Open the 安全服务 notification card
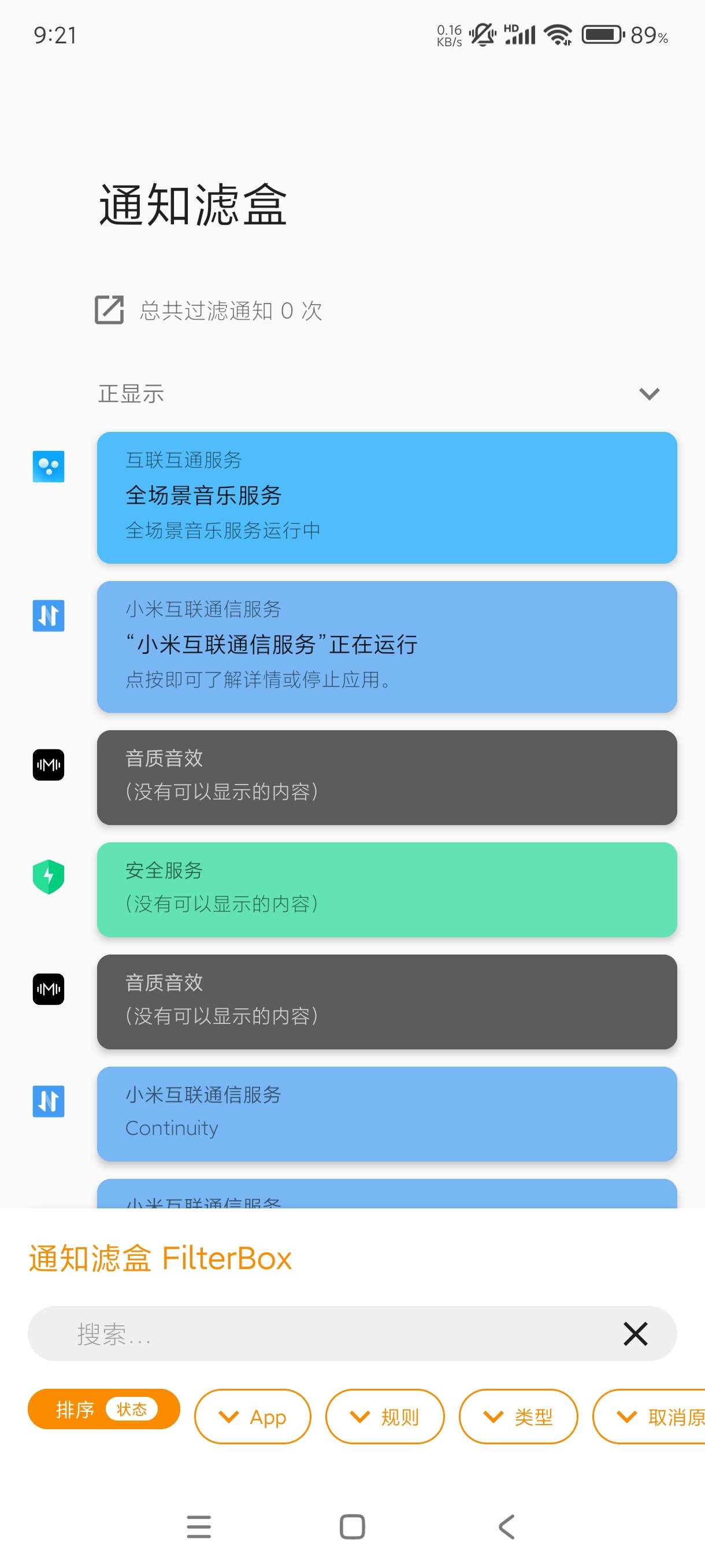 [x=386, y=889]
